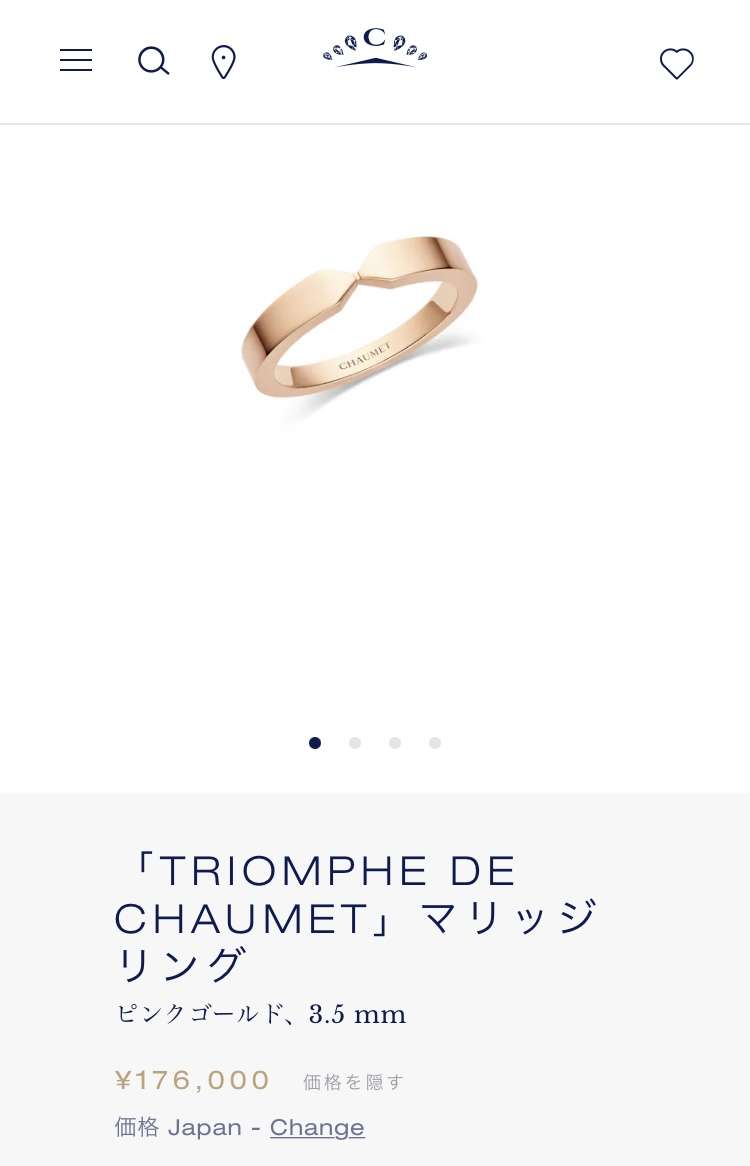Tap the Change country link
This screenshot has height=1166, width=750.
tap(317, 1128)
